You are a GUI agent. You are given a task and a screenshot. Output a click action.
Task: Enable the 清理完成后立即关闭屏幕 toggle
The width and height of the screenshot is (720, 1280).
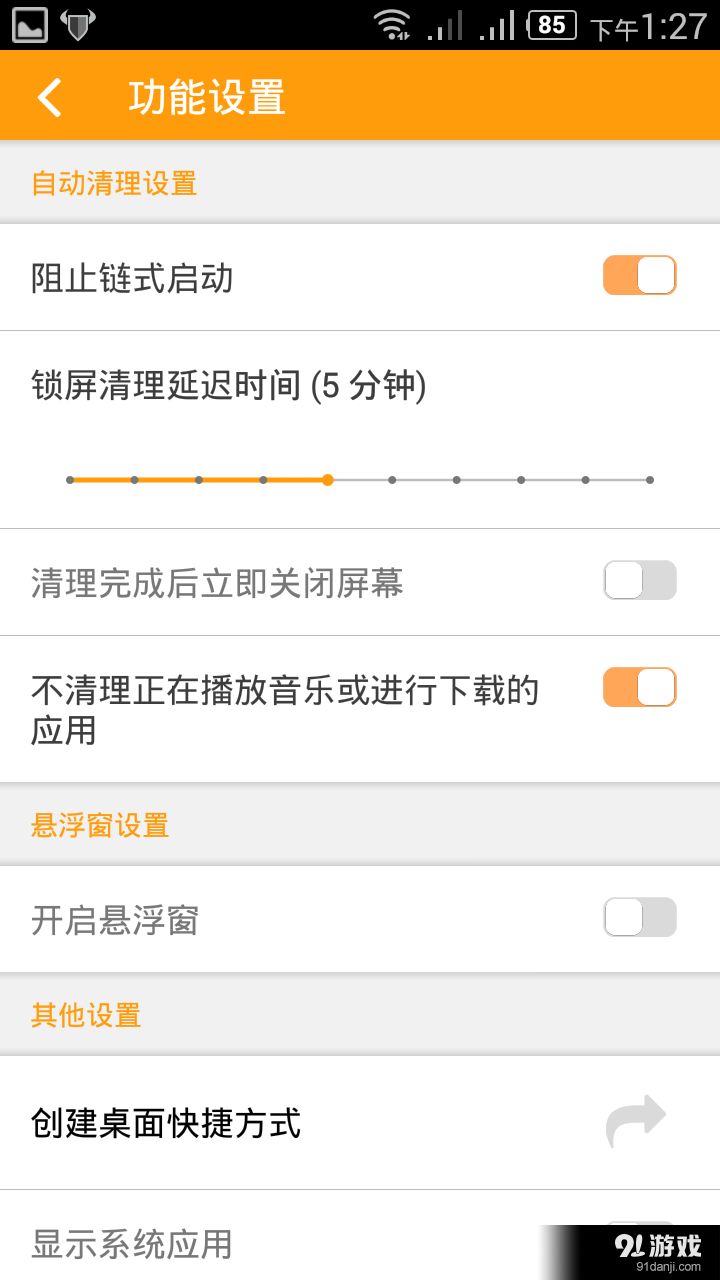point(640,580)
